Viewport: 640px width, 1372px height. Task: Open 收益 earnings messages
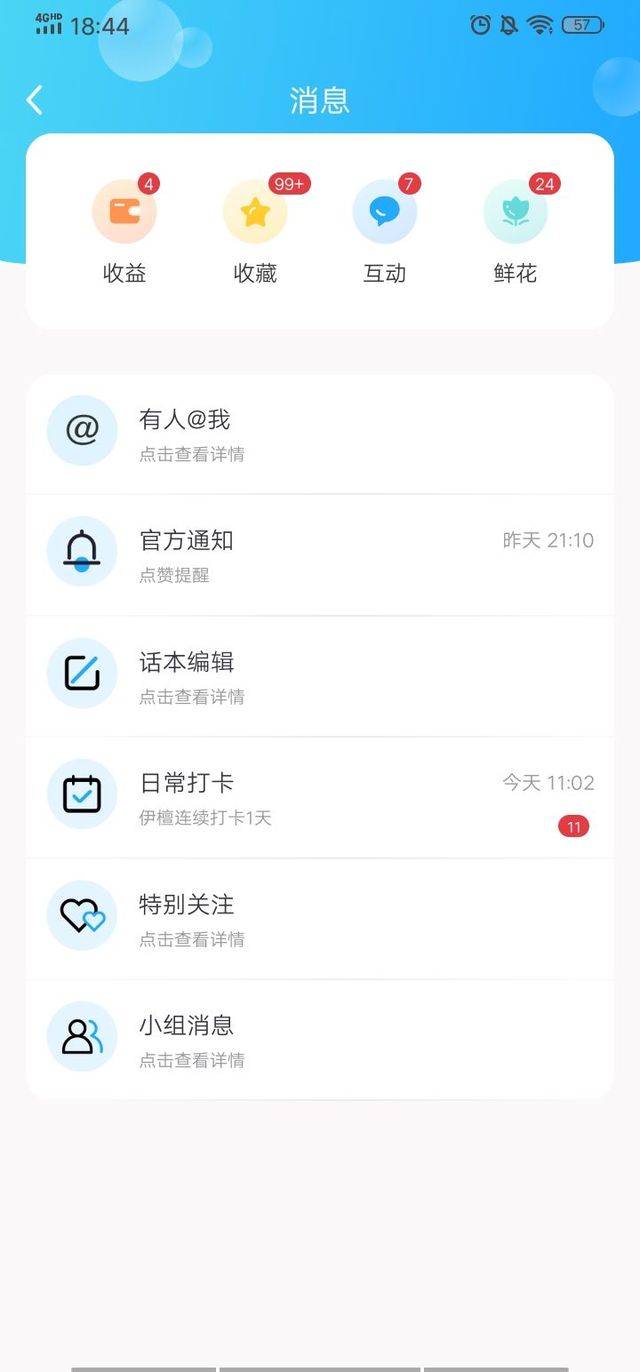click(125, 230)
